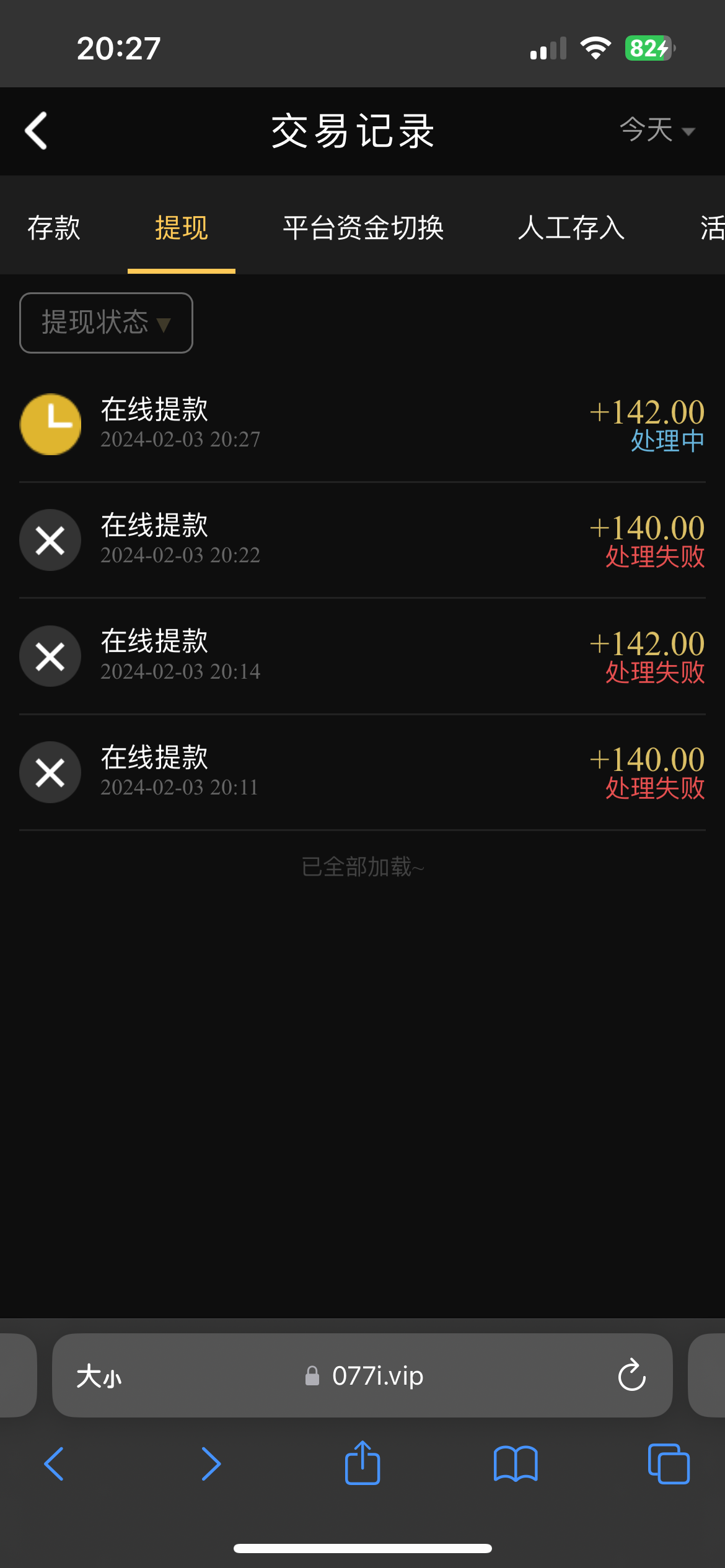Open the failed 20:14 withdrawal of 142.00
Viewport: 725px width, 1568px height.
point(362,656)
